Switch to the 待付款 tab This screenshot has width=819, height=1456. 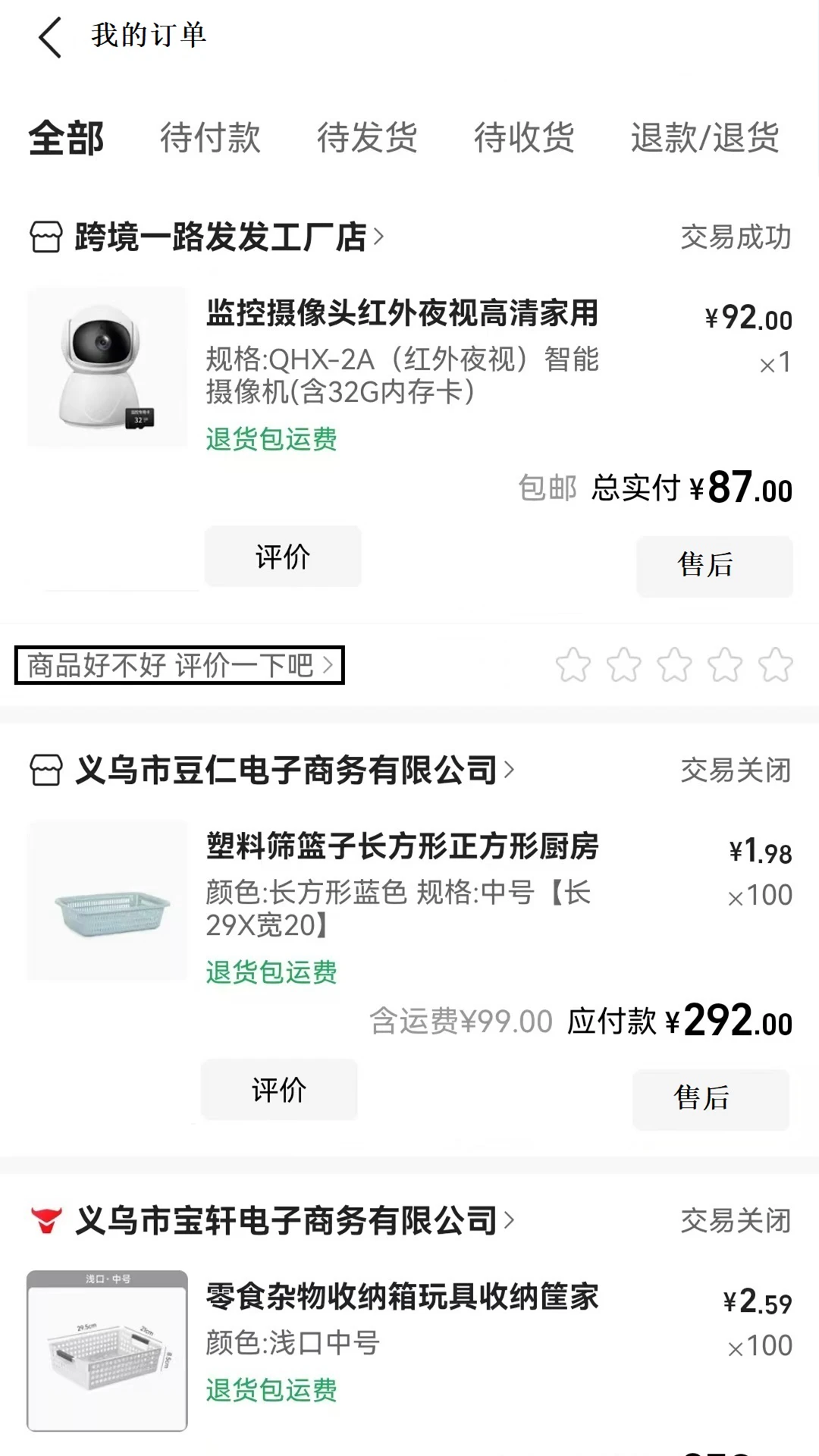click(x=210, y=139)
